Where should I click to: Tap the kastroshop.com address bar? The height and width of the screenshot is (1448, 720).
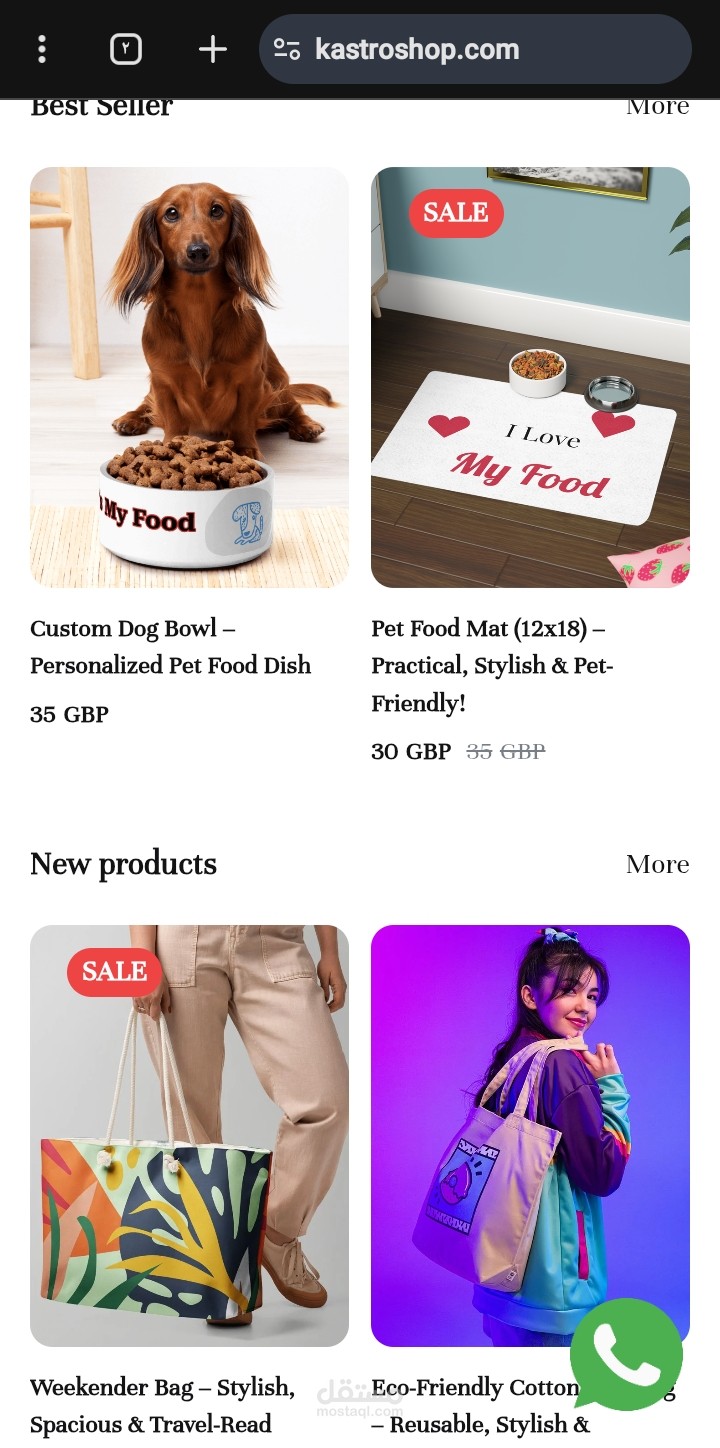click(x=475, y=49)
